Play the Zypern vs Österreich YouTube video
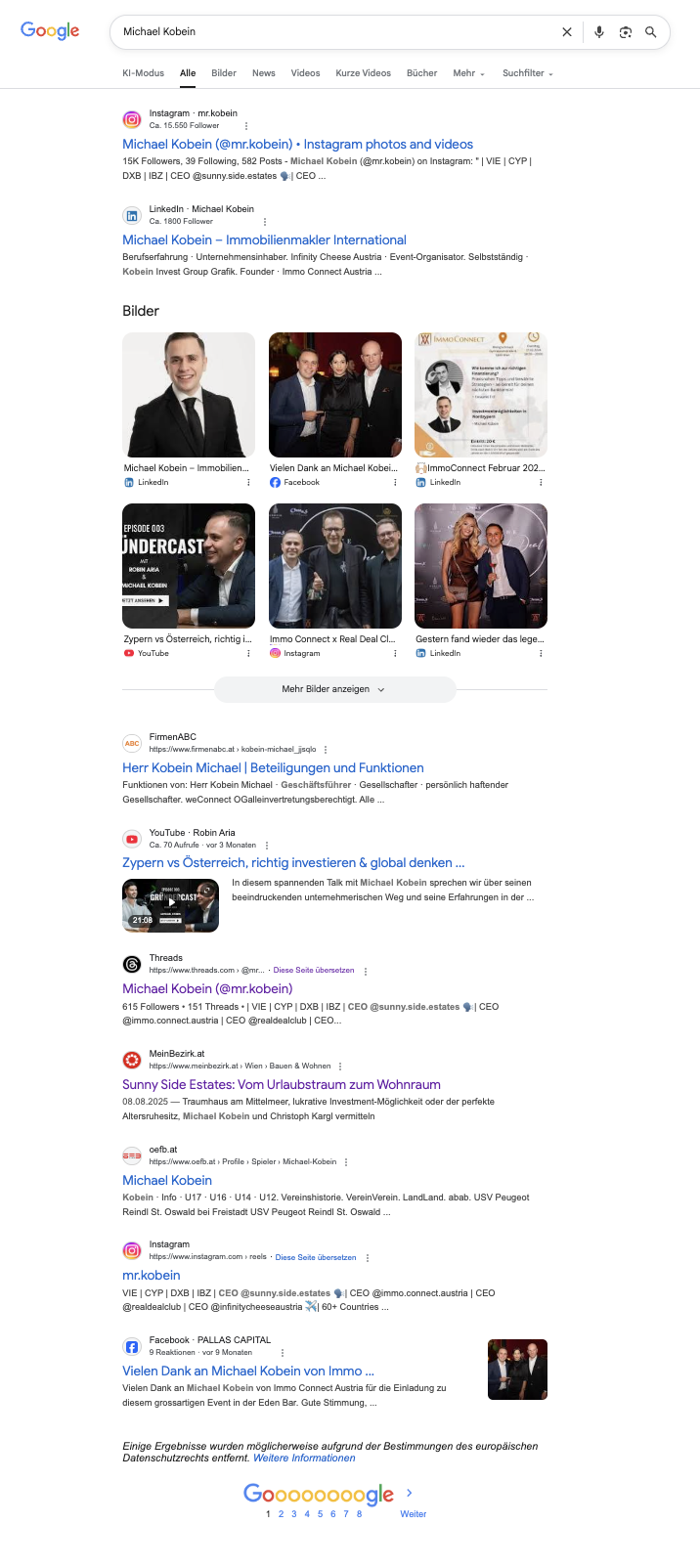 coord(170,905)
